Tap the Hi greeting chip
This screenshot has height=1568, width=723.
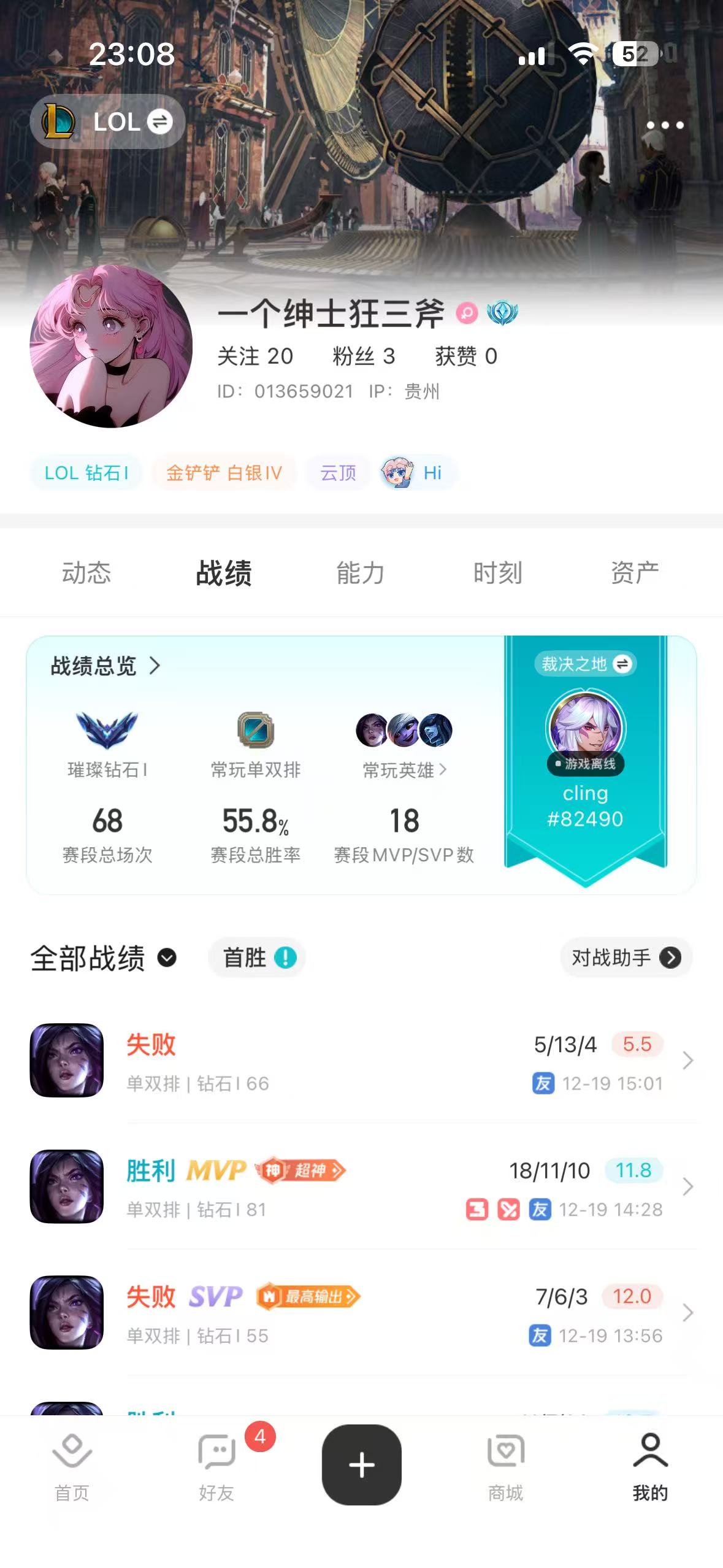pos(419,473)
